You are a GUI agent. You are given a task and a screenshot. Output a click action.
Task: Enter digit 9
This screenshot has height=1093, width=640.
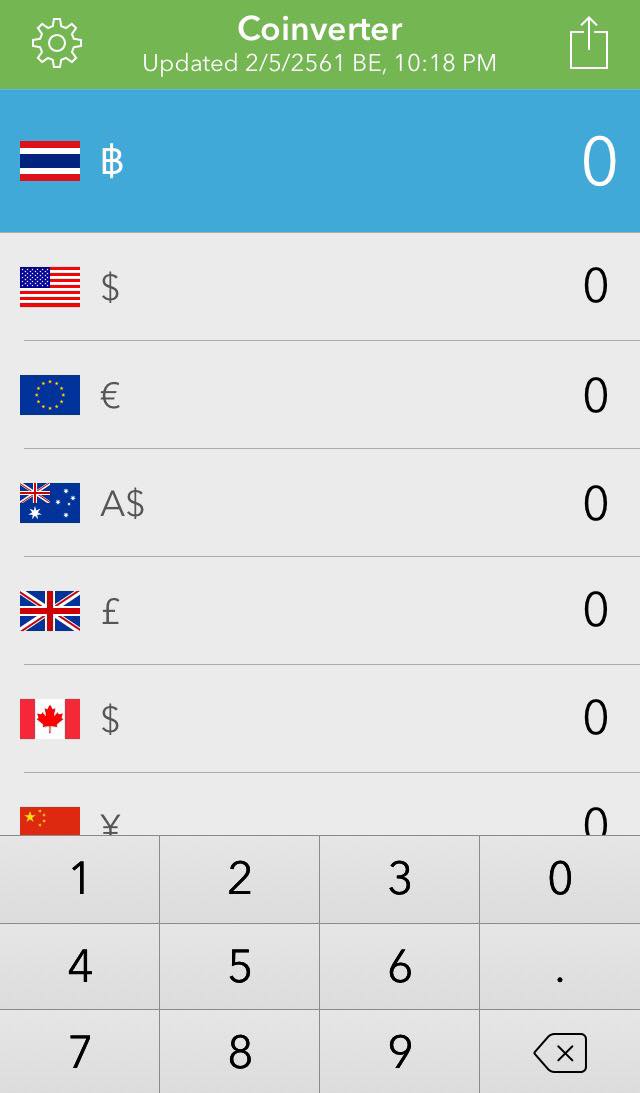pyautogui.click(x=399, y=1052)
